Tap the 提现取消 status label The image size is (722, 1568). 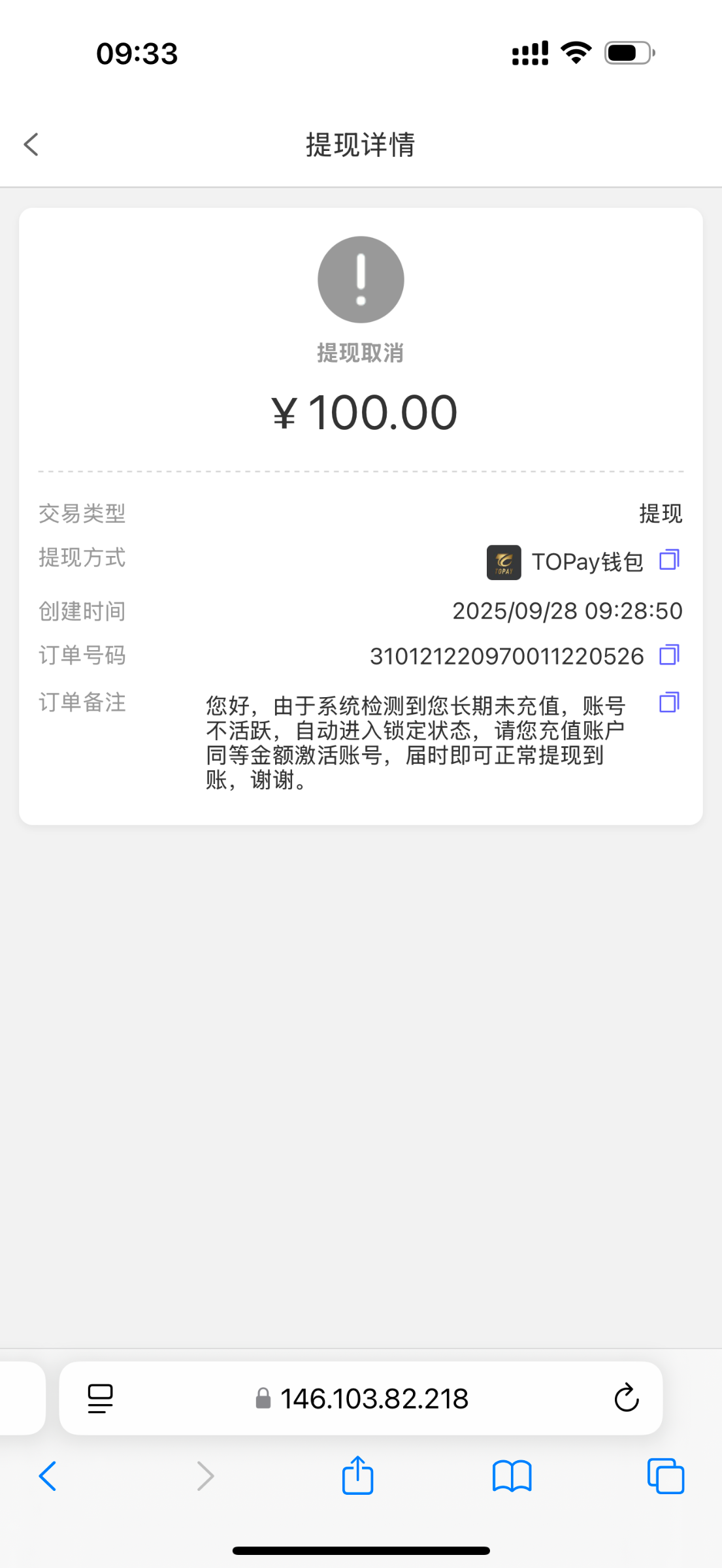click(360, 353)
